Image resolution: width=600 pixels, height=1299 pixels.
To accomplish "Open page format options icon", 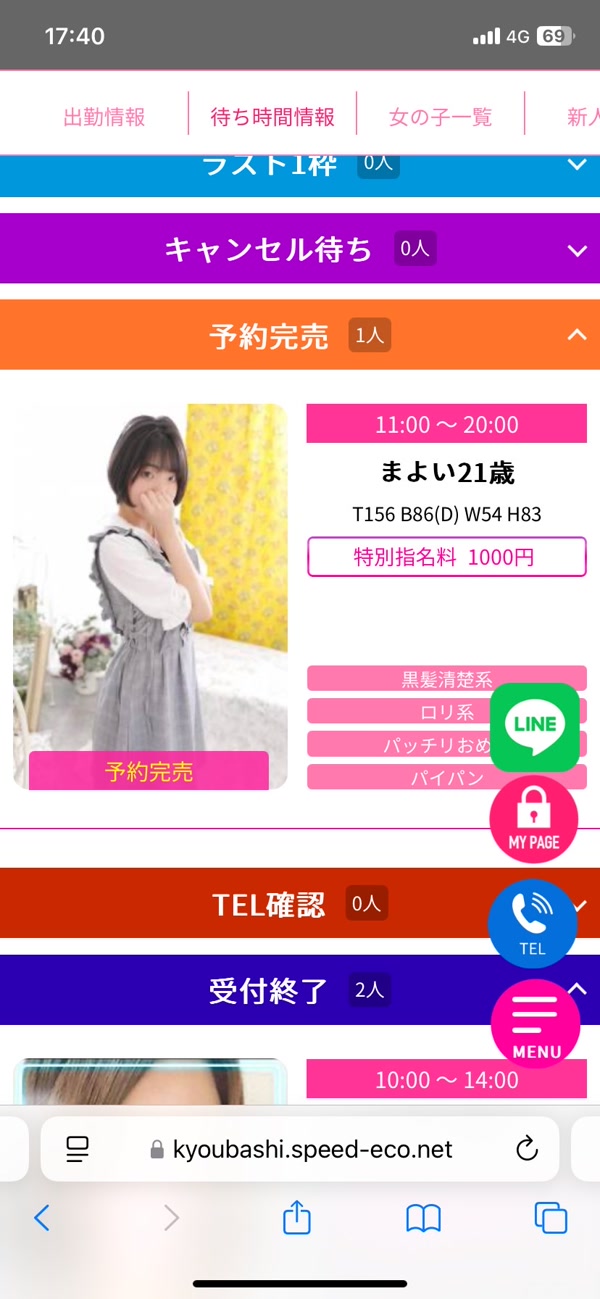I will pyautogui.click(x=78, y=1149).
